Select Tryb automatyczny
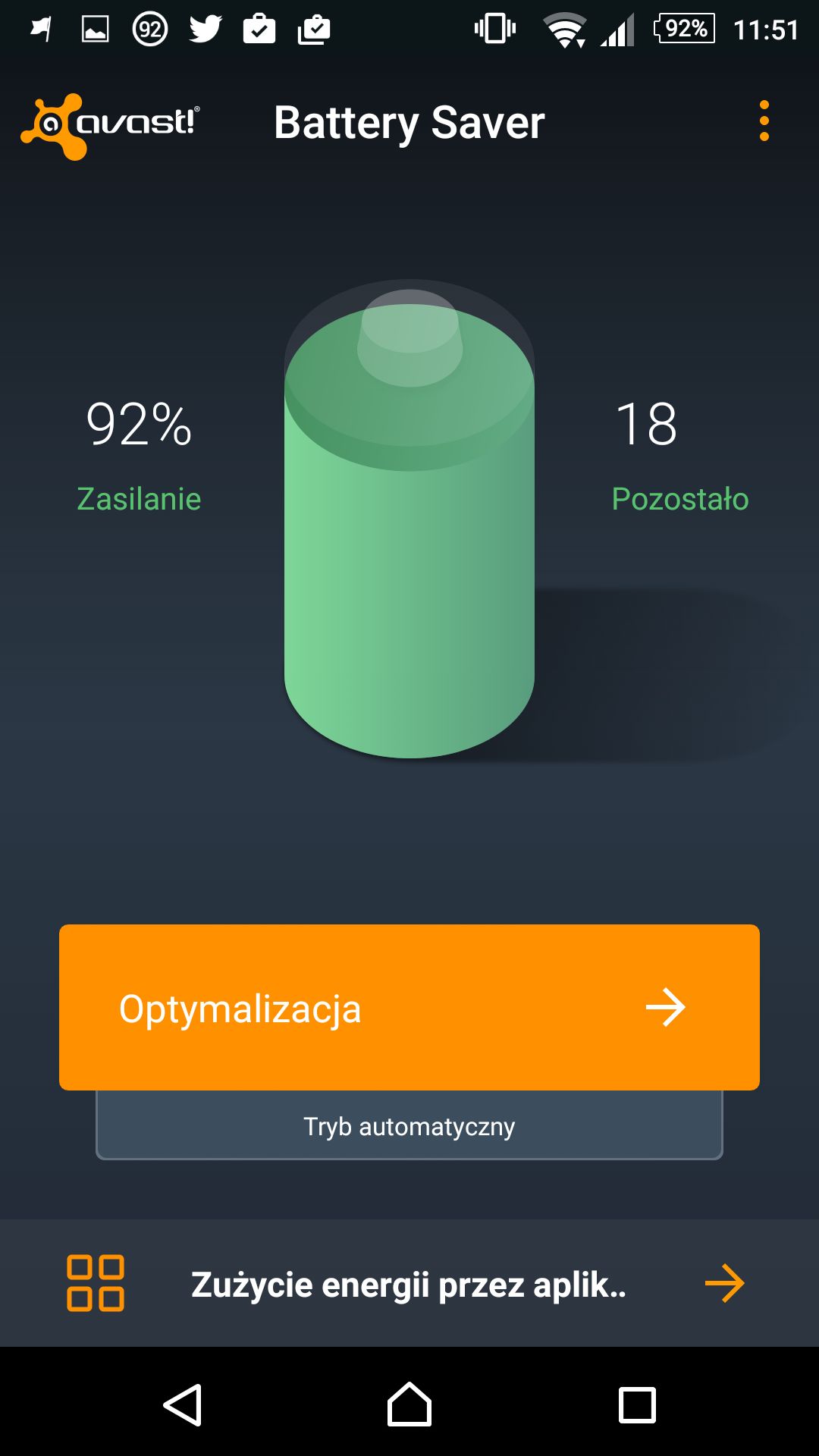This screenshot has width=819, height=1456. point(409,1125)
